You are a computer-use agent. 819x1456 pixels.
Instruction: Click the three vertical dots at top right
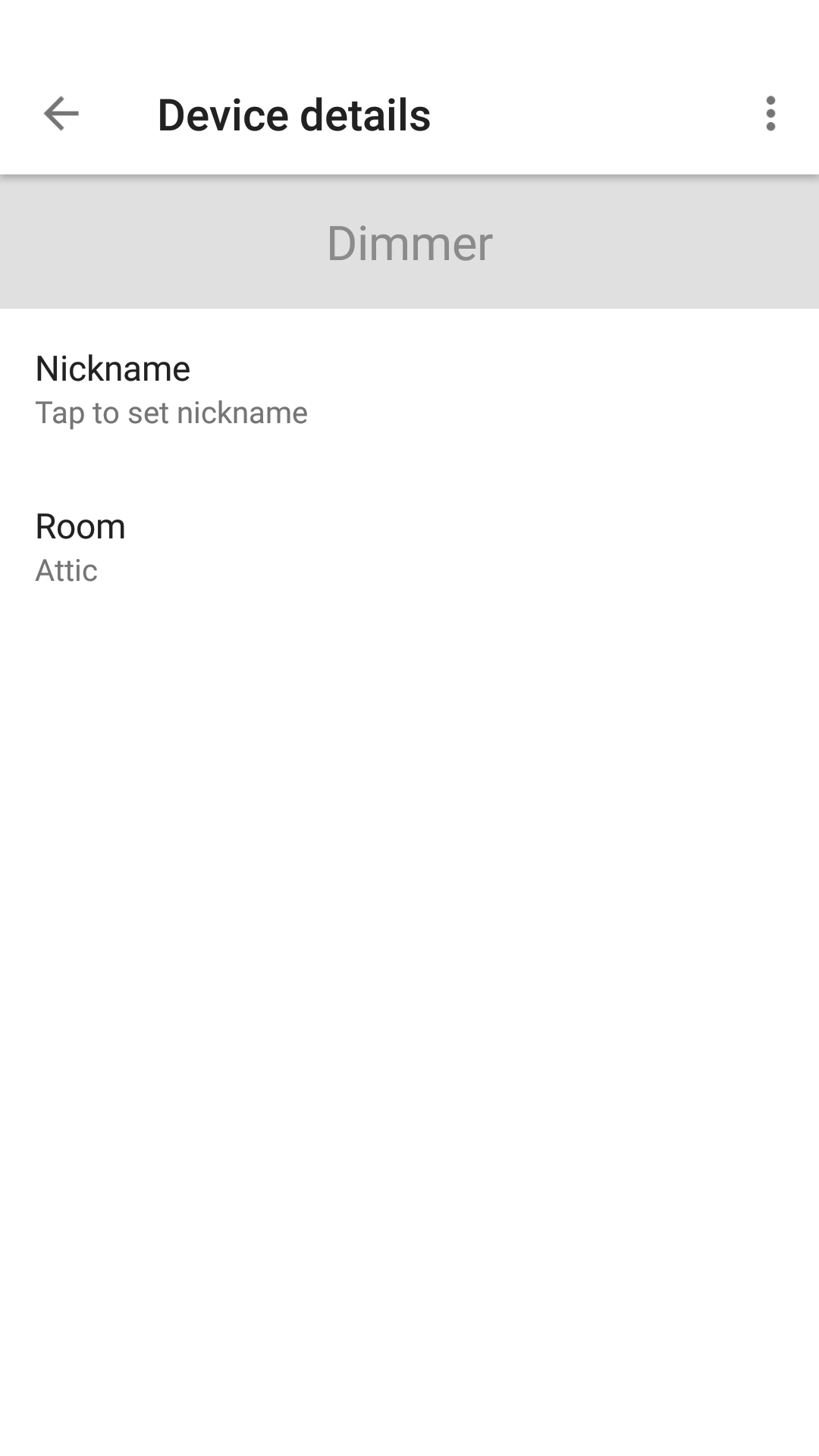pyautogui.click(x=770, y=114)
